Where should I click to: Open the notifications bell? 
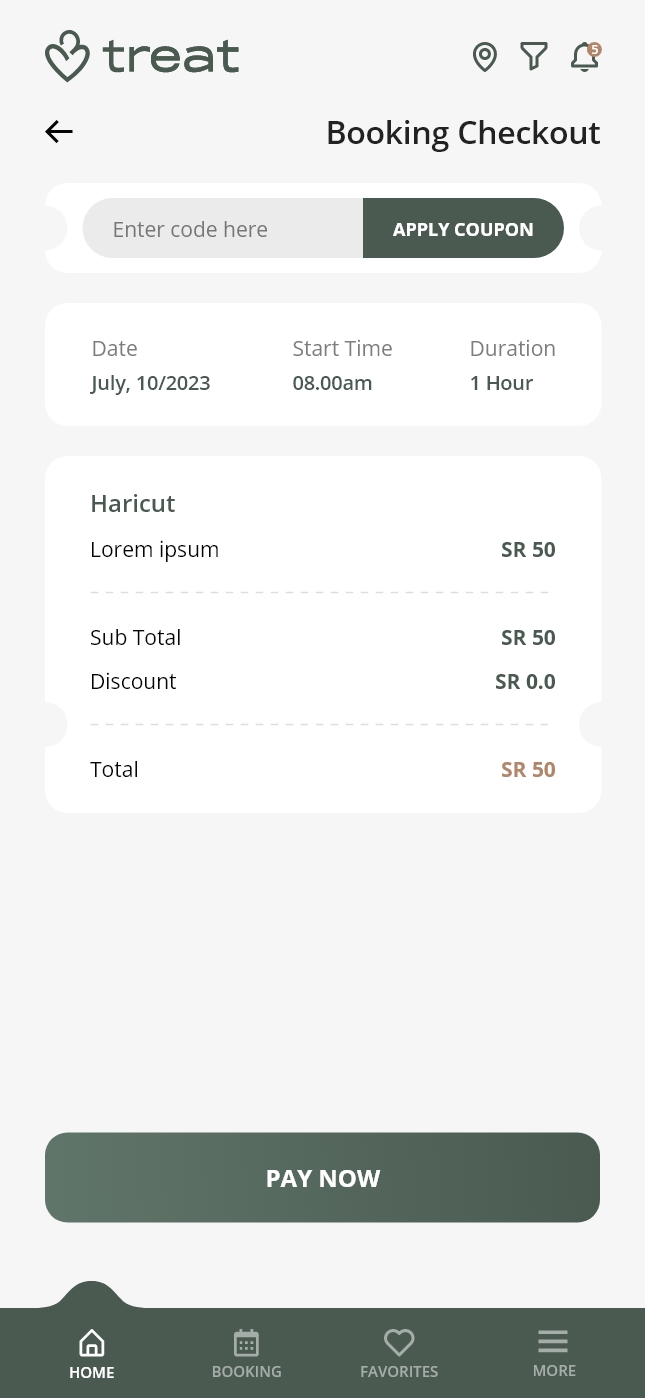584,58
